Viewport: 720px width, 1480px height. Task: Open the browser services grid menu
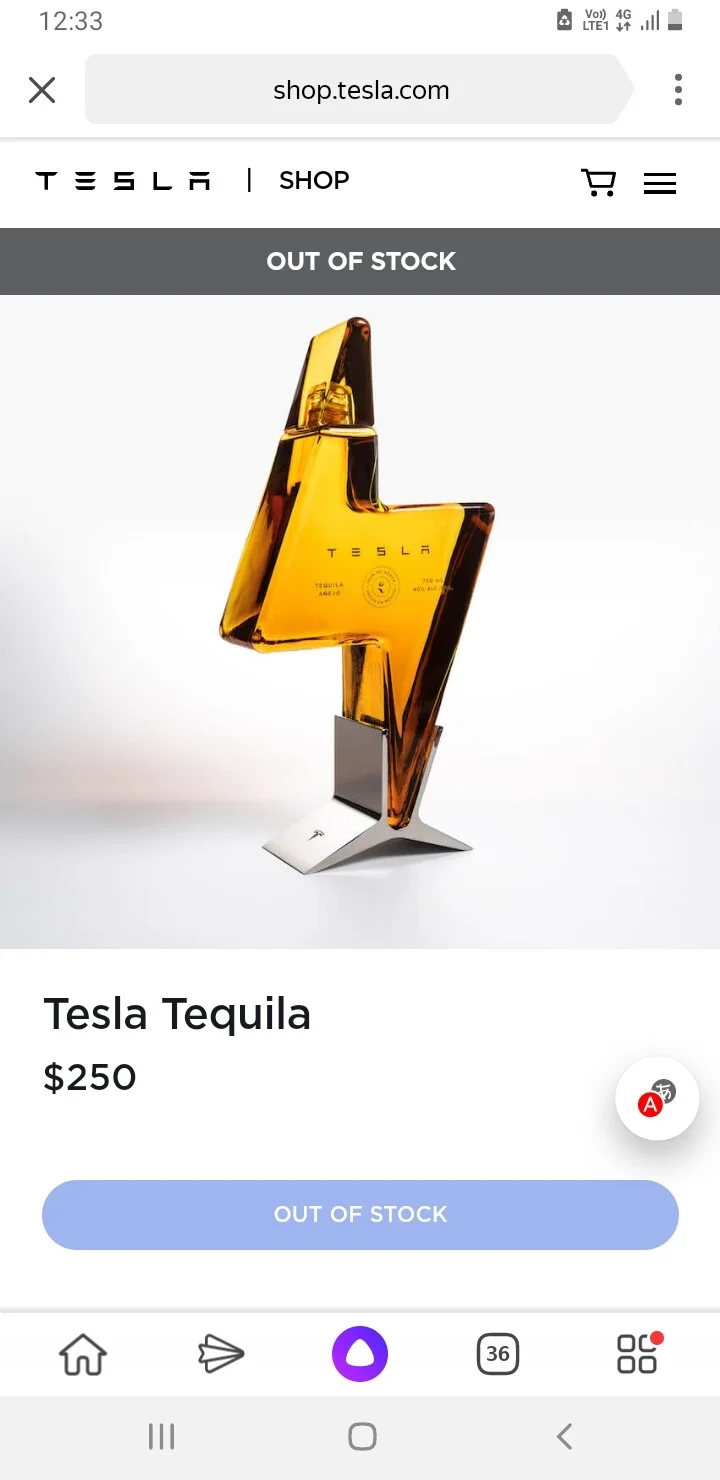[638, 1354]
